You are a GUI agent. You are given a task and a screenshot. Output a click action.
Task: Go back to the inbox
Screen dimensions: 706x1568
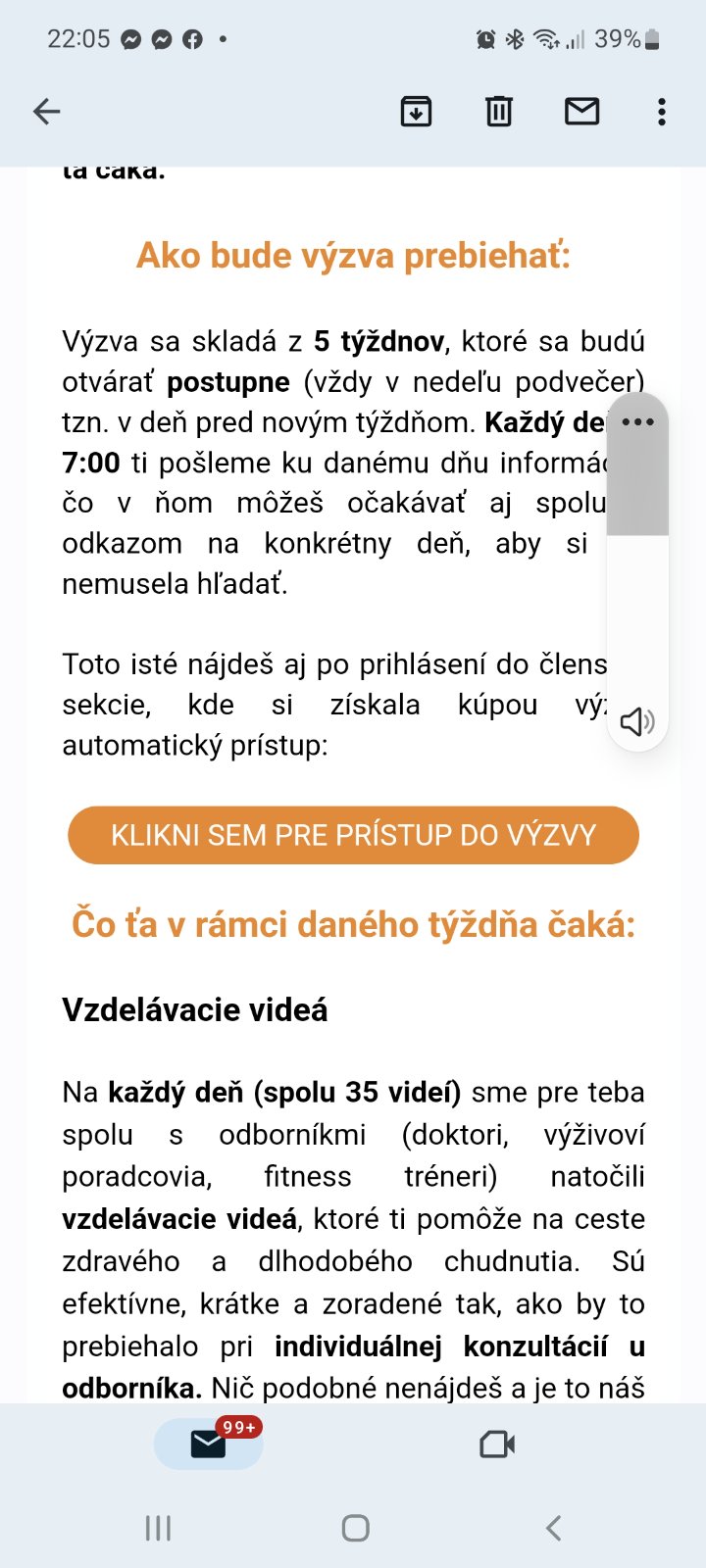pyautogui.click(x=47, y=112)
